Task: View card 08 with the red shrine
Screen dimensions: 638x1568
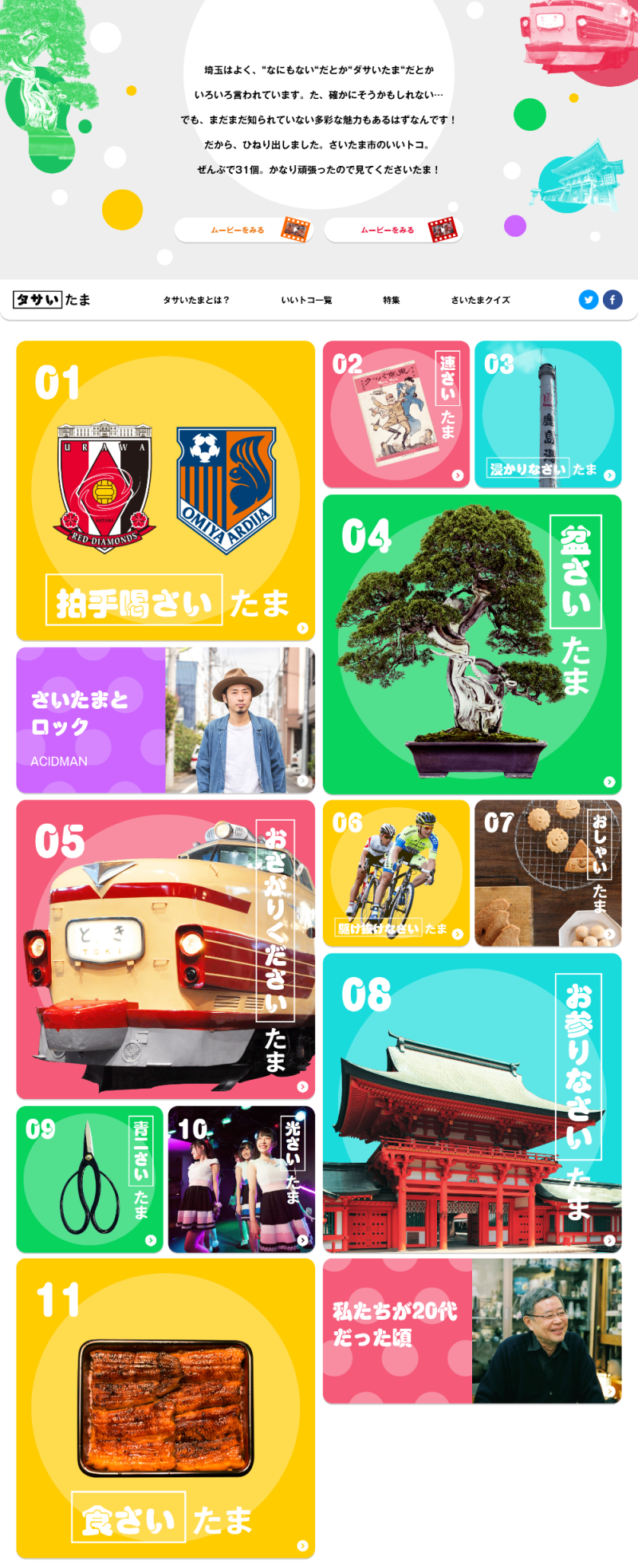Action: 472,1102
